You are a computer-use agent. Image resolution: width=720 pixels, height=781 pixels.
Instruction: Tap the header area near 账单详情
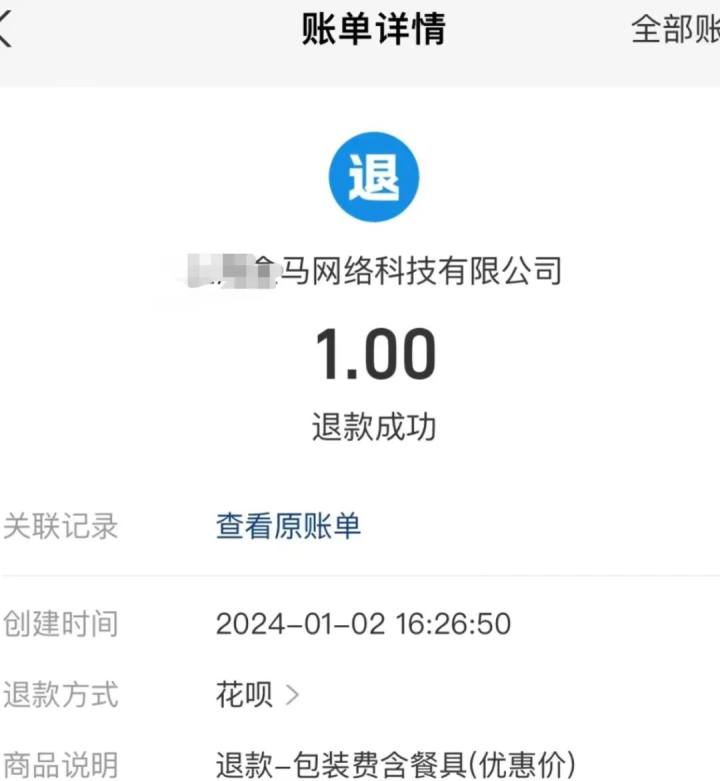click(373, 30)
